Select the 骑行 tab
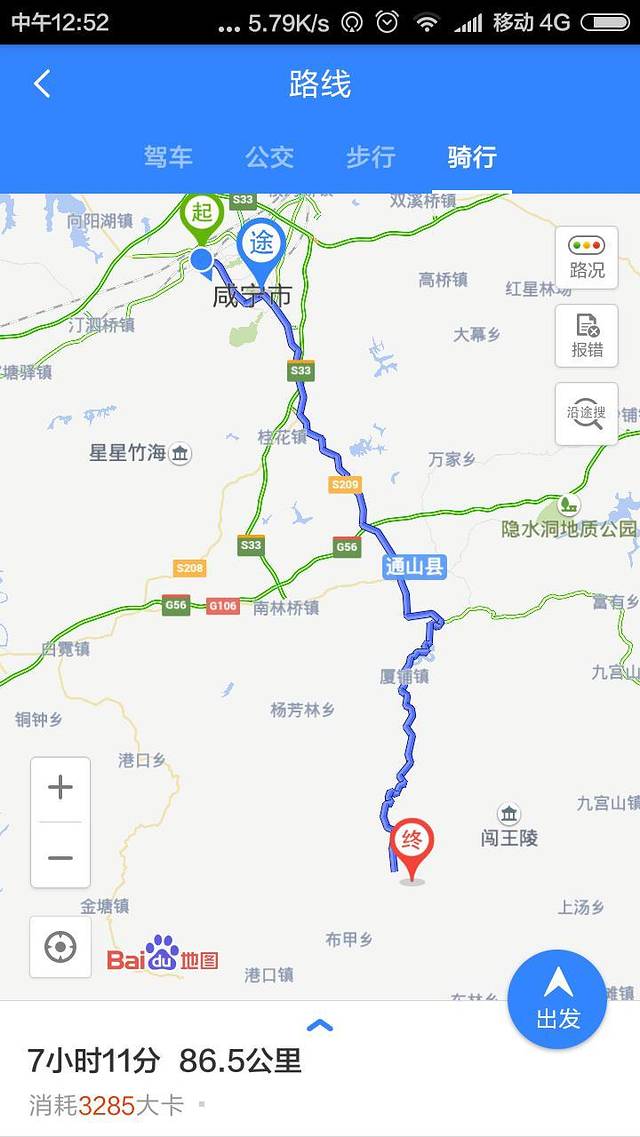Viewport: 640px width, 1137px height. point(472,157)
